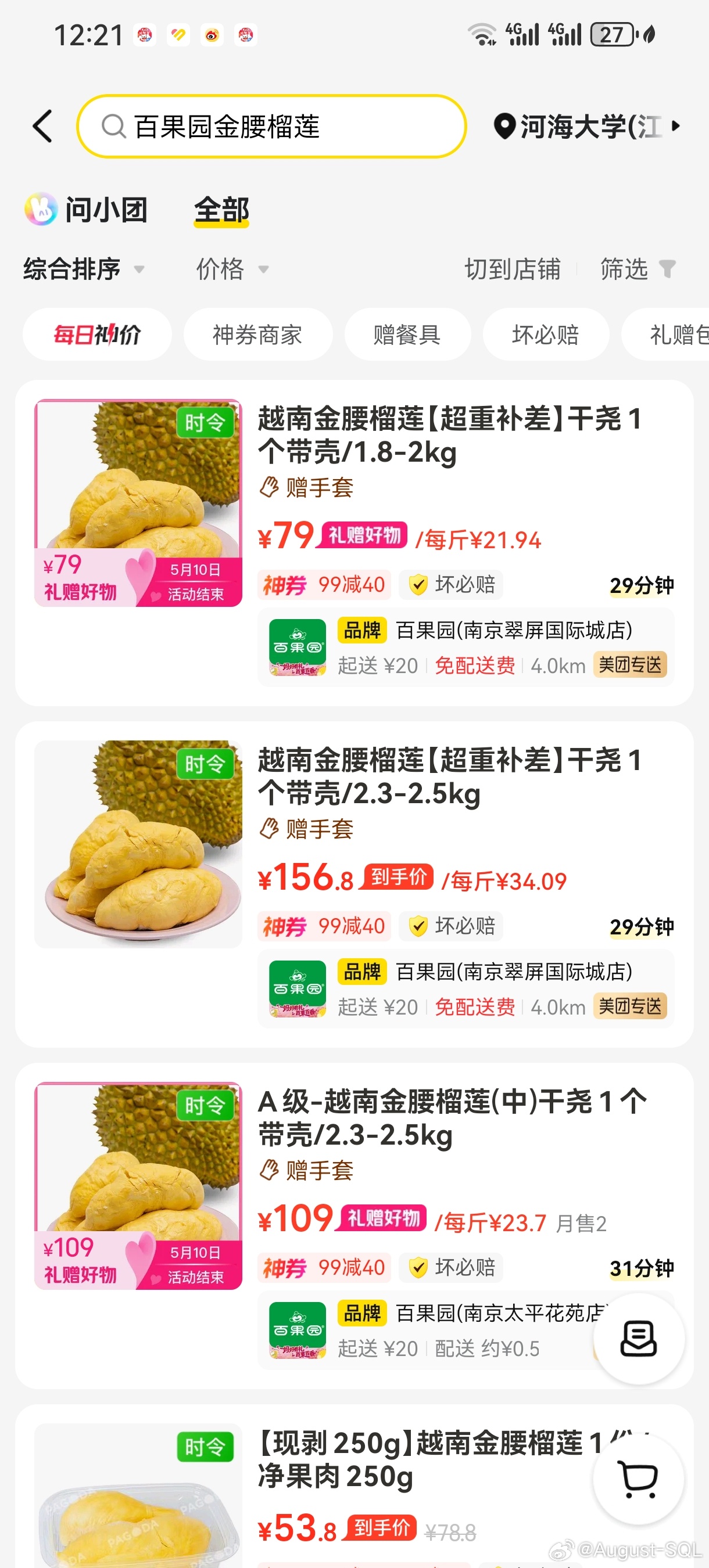
Task: Tap the search box with 百果园金腰榴莲
Action: [x=271, y=127]
